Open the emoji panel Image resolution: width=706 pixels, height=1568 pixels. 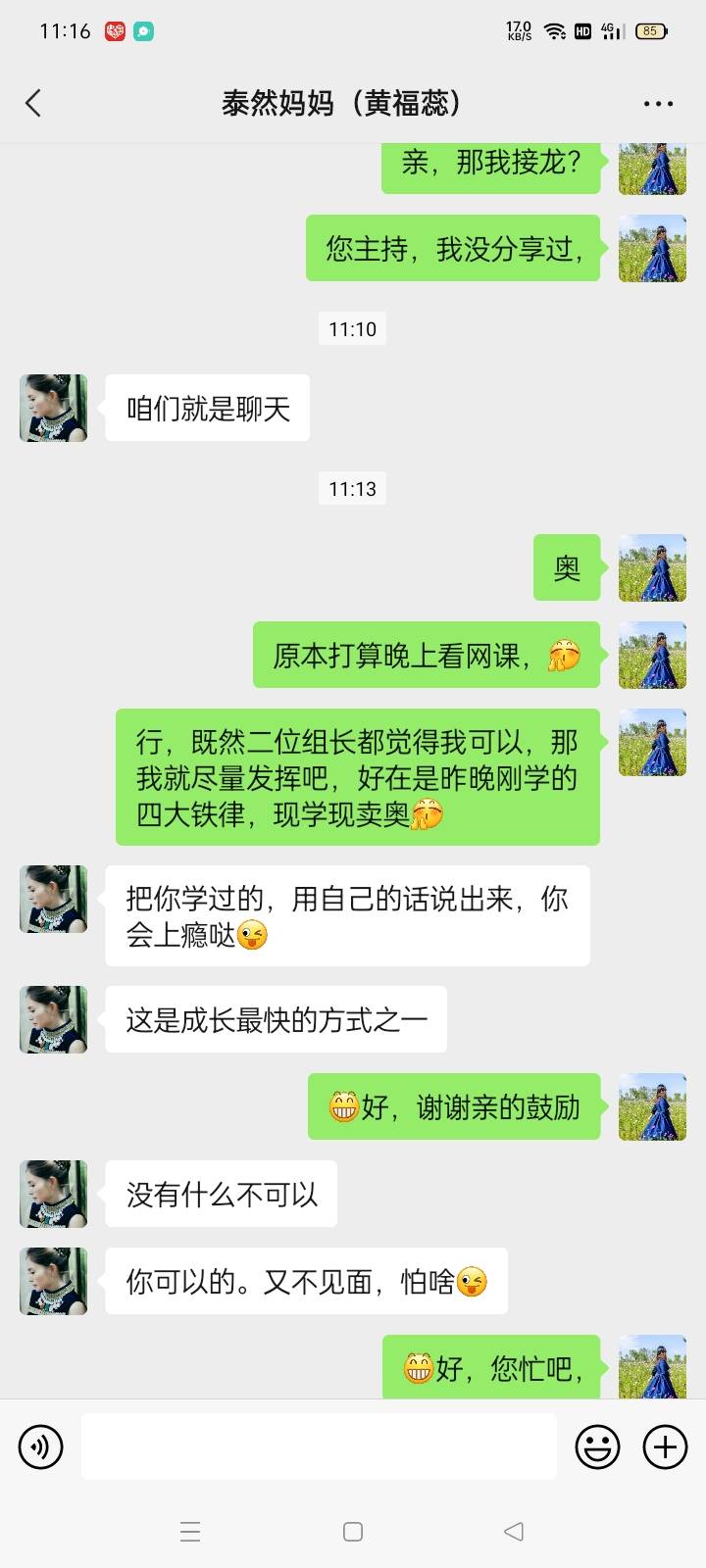click(x=597, y=1446)
